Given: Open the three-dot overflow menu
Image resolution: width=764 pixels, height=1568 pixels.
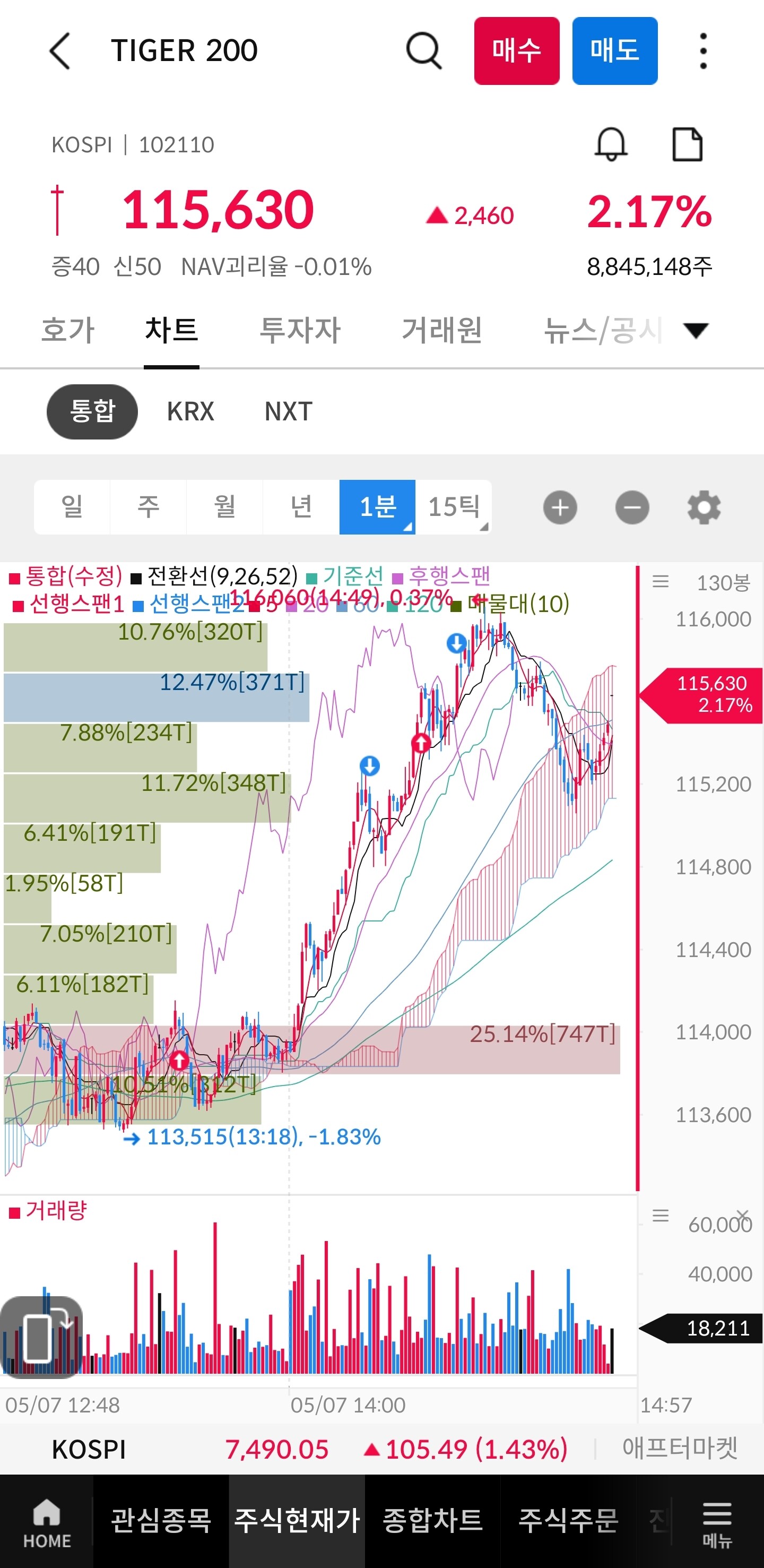Looking at the screenshot, I should (703, 50).
